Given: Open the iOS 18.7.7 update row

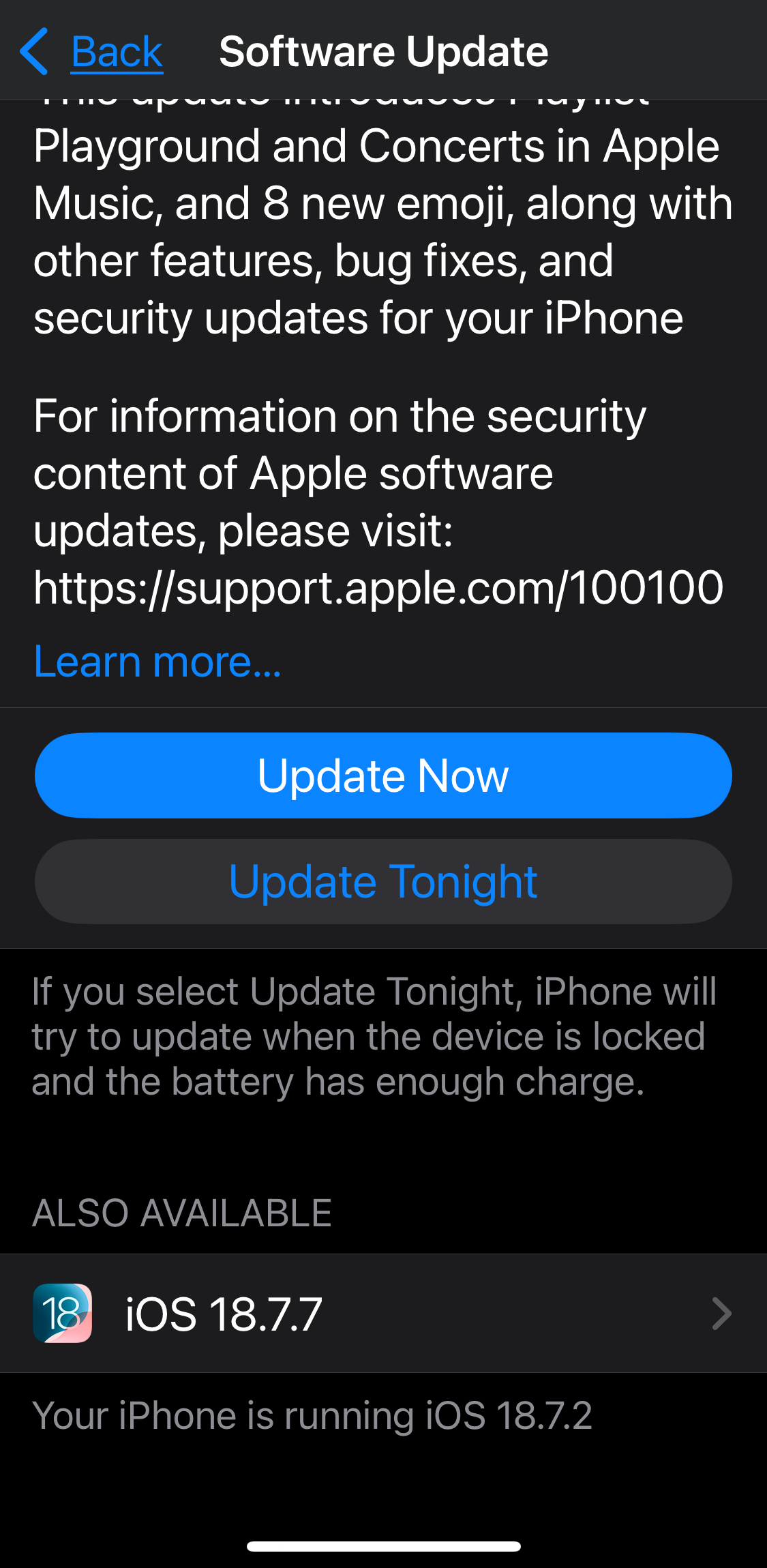Looking at the screenshot, I should coord(383,1314).
